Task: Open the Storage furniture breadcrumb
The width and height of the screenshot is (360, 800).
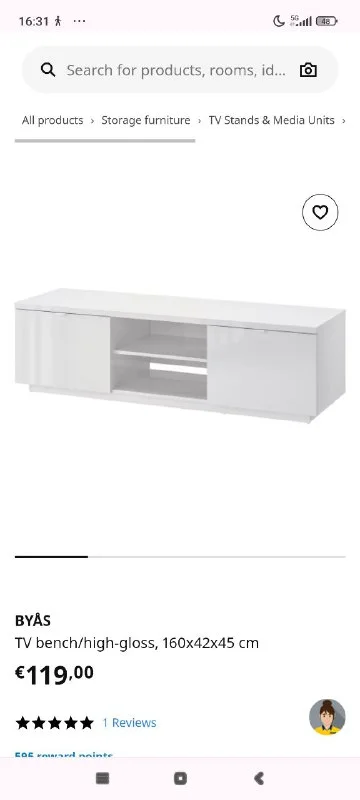Action: tap(145, 120)
